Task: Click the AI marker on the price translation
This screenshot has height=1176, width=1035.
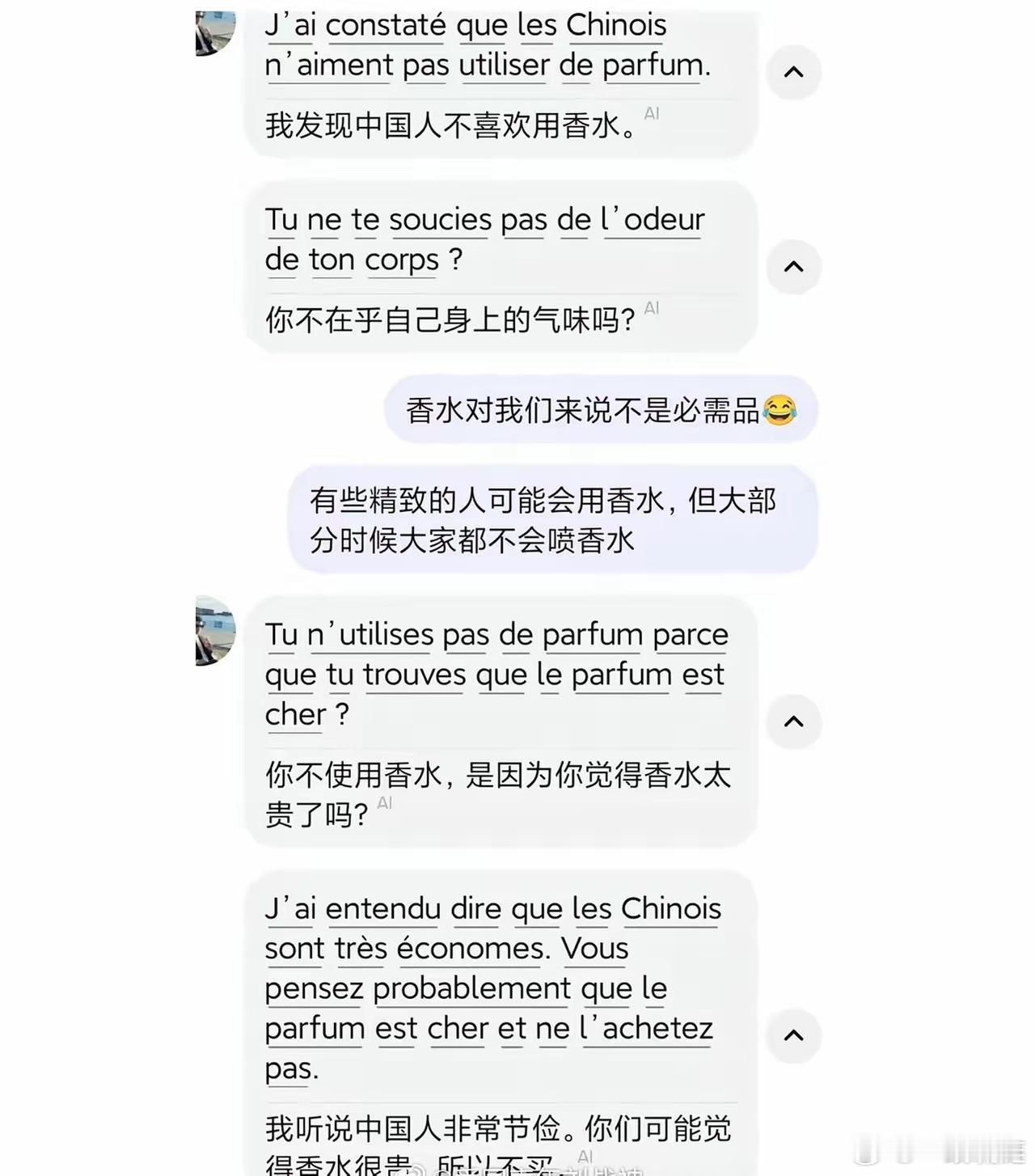Action: [385, 803]
